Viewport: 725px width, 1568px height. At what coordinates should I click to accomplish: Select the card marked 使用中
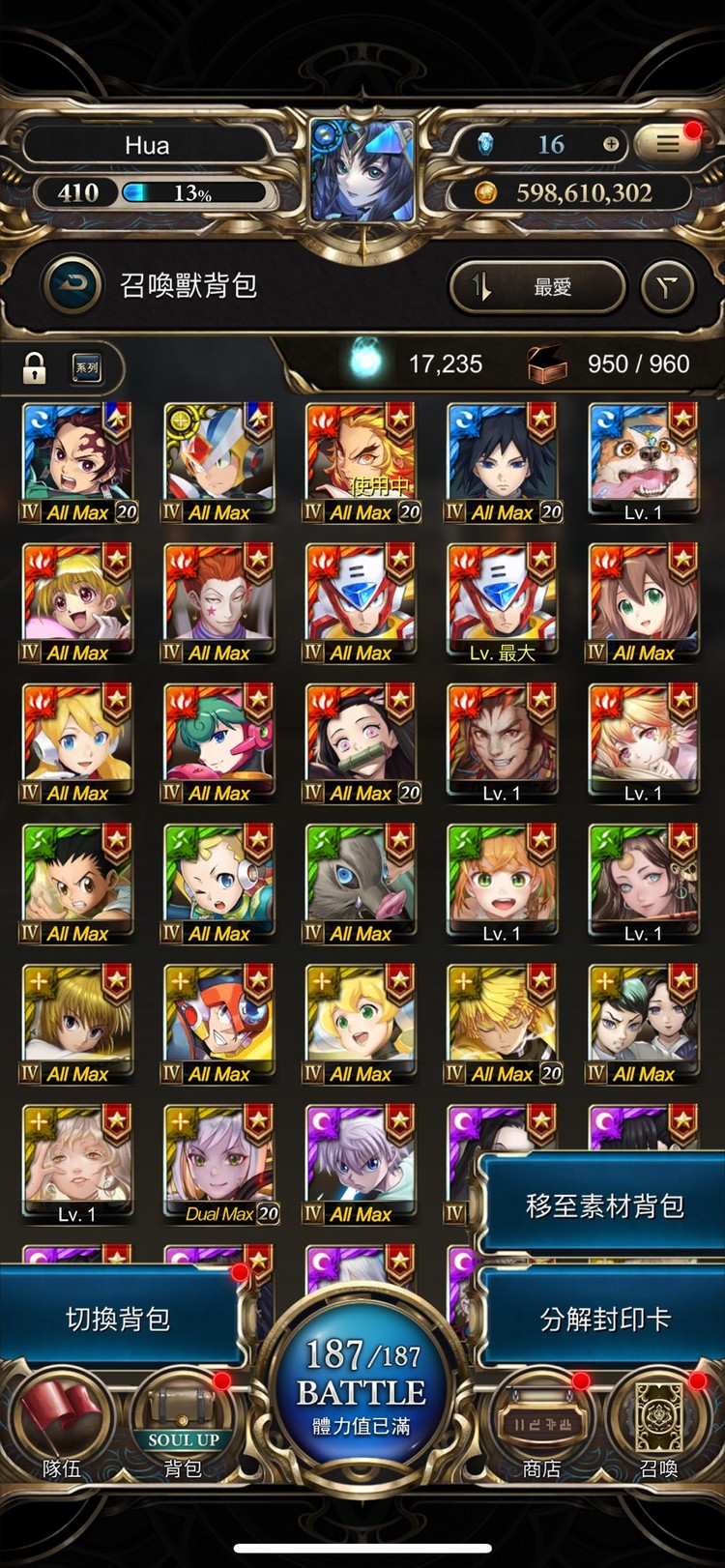pyautogui.click(x=362, y=461)
